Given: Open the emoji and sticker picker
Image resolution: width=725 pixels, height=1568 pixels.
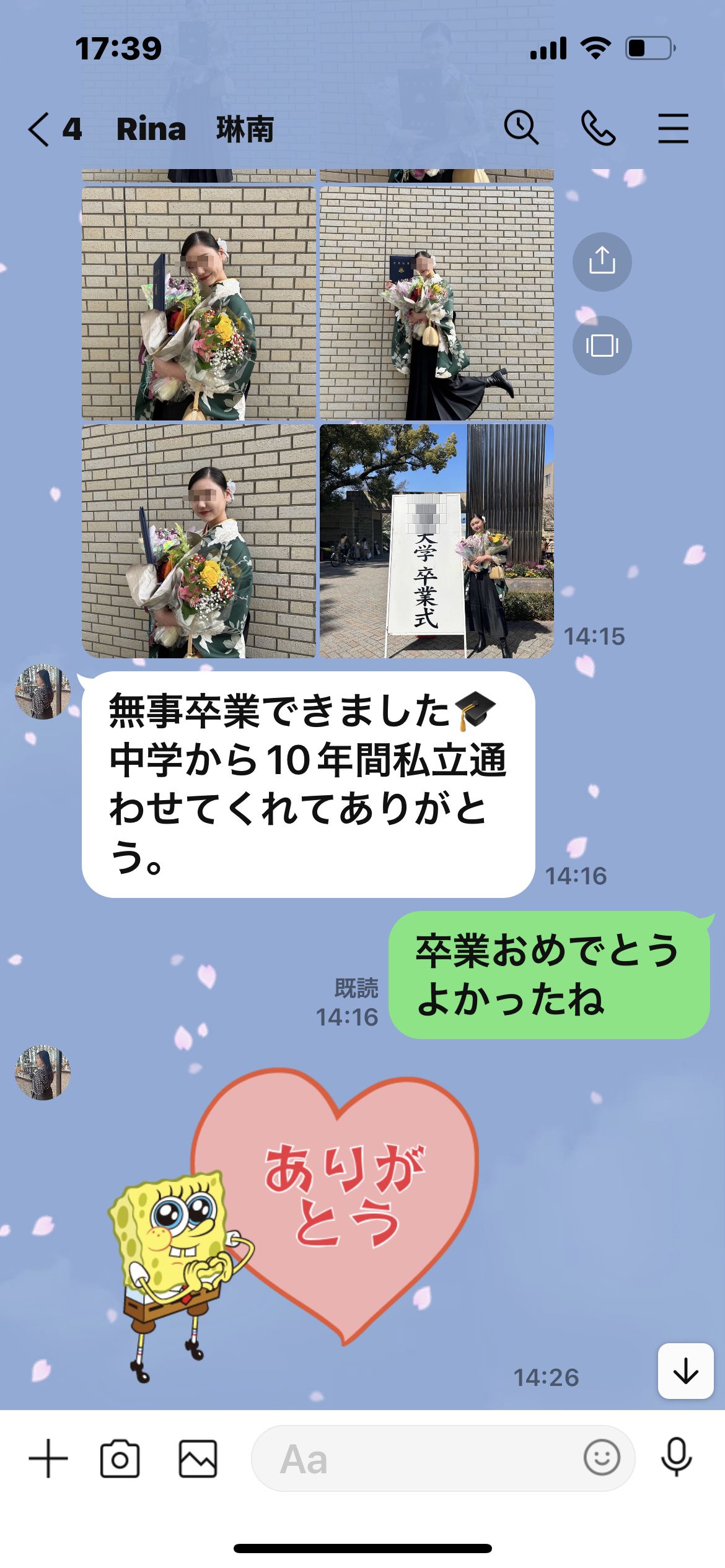Looking at the screenshot, I should tap(601, 1458).
